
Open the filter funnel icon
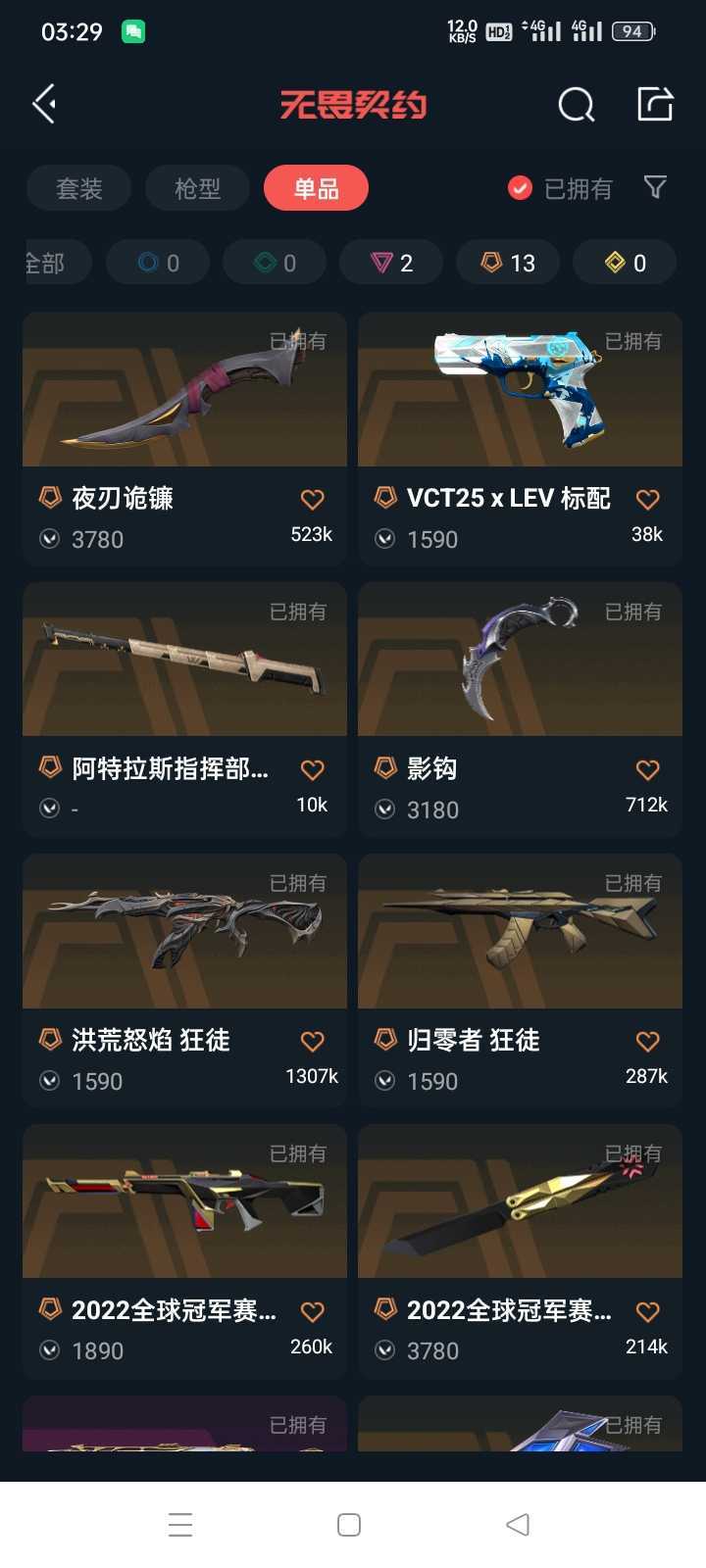(654, 187)
